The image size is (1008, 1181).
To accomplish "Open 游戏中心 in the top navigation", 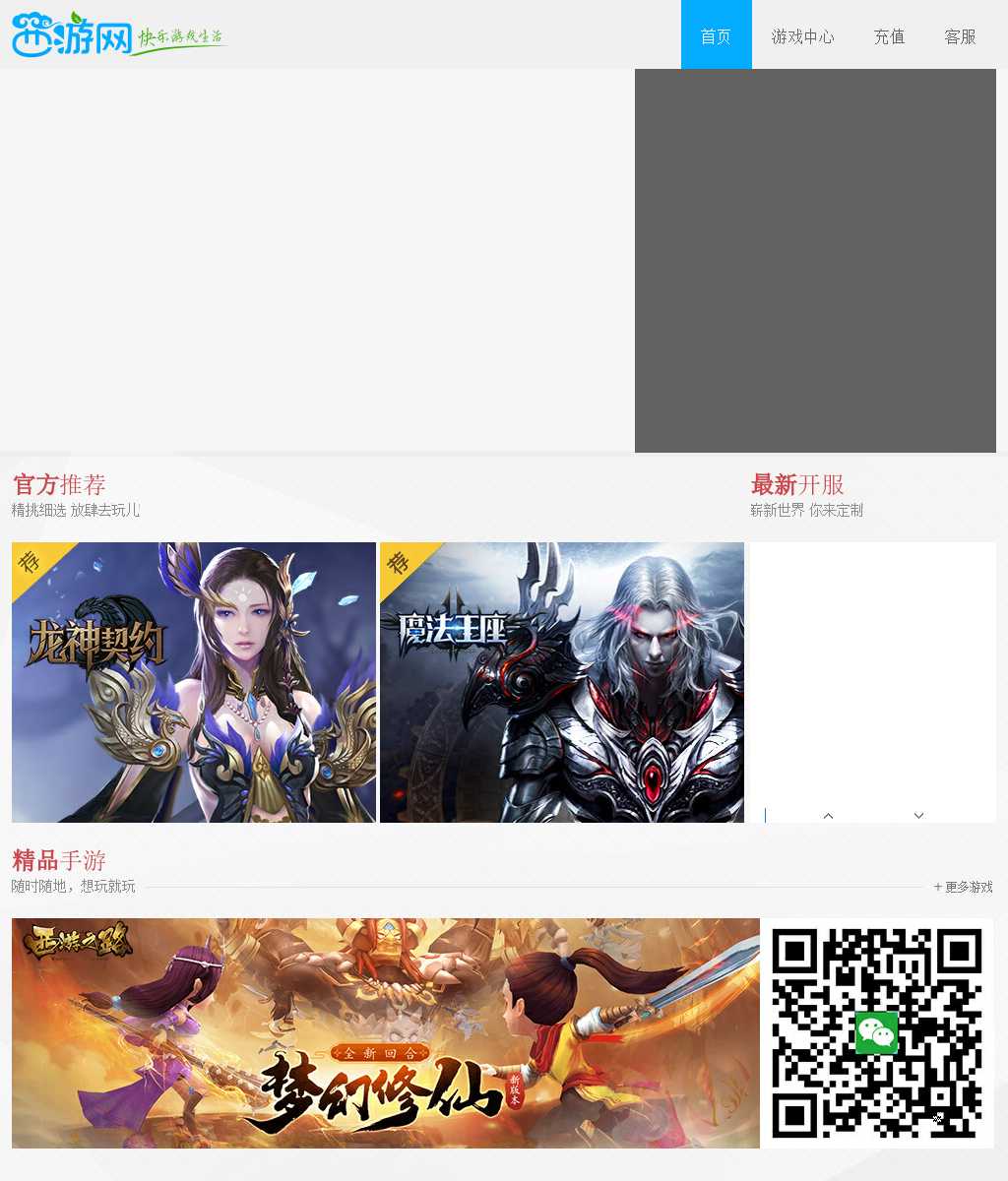I will point(802,36).
